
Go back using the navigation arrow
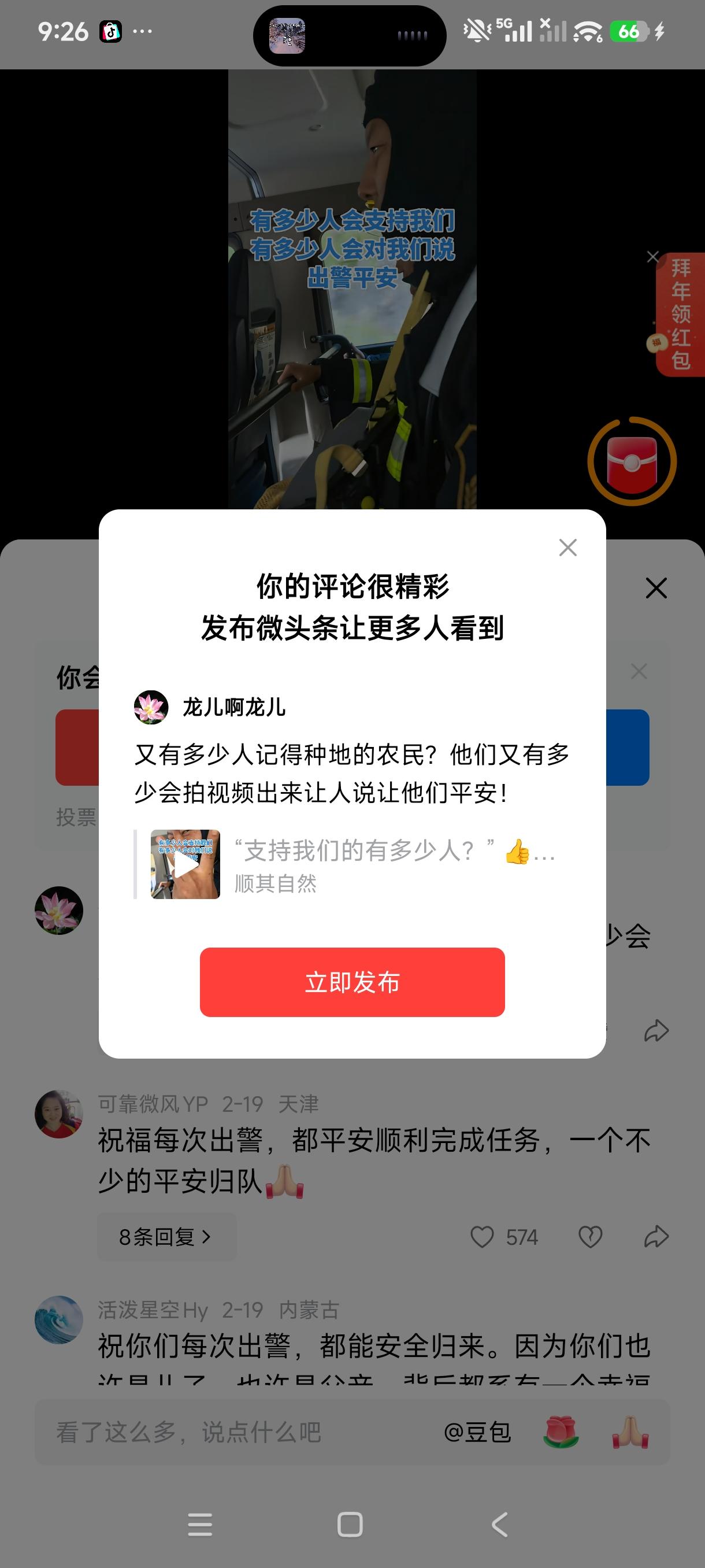click(499, 1525)
